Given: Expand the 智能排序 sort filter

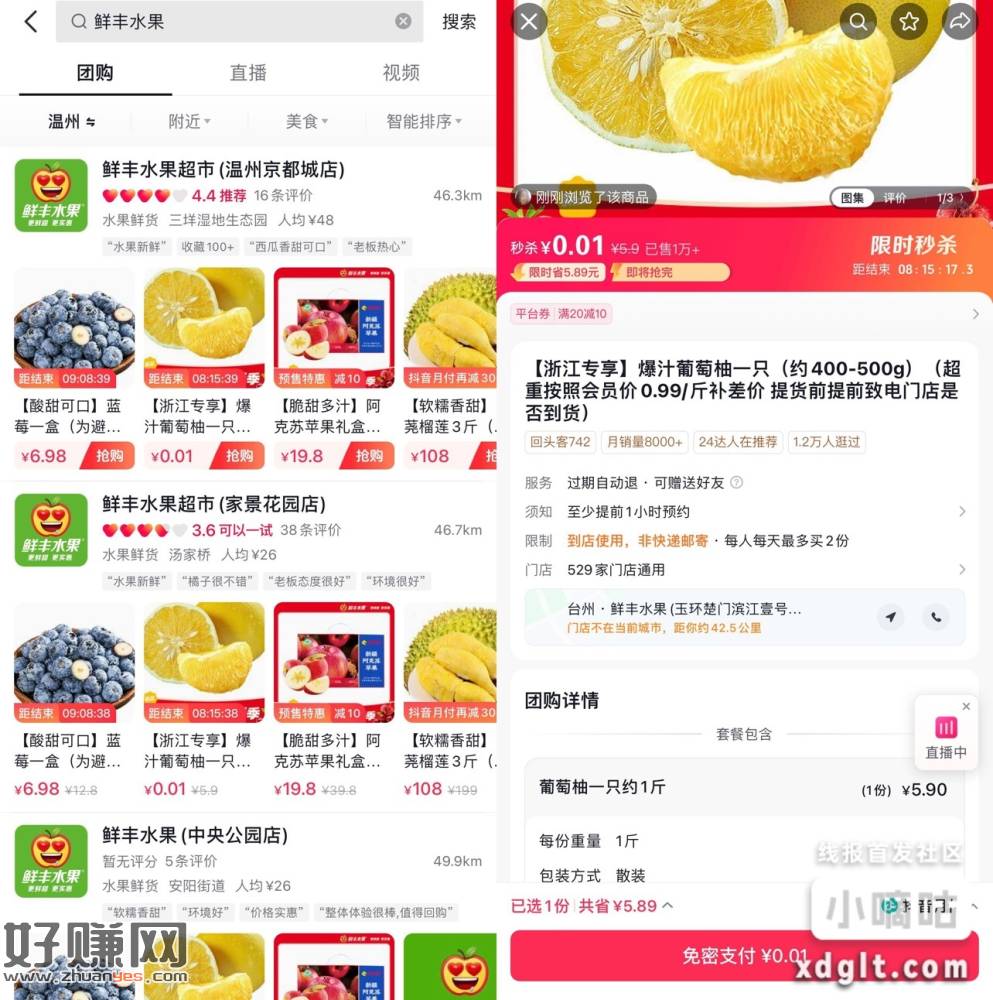Looking at the screenshot, I should [x=424, y=121].
